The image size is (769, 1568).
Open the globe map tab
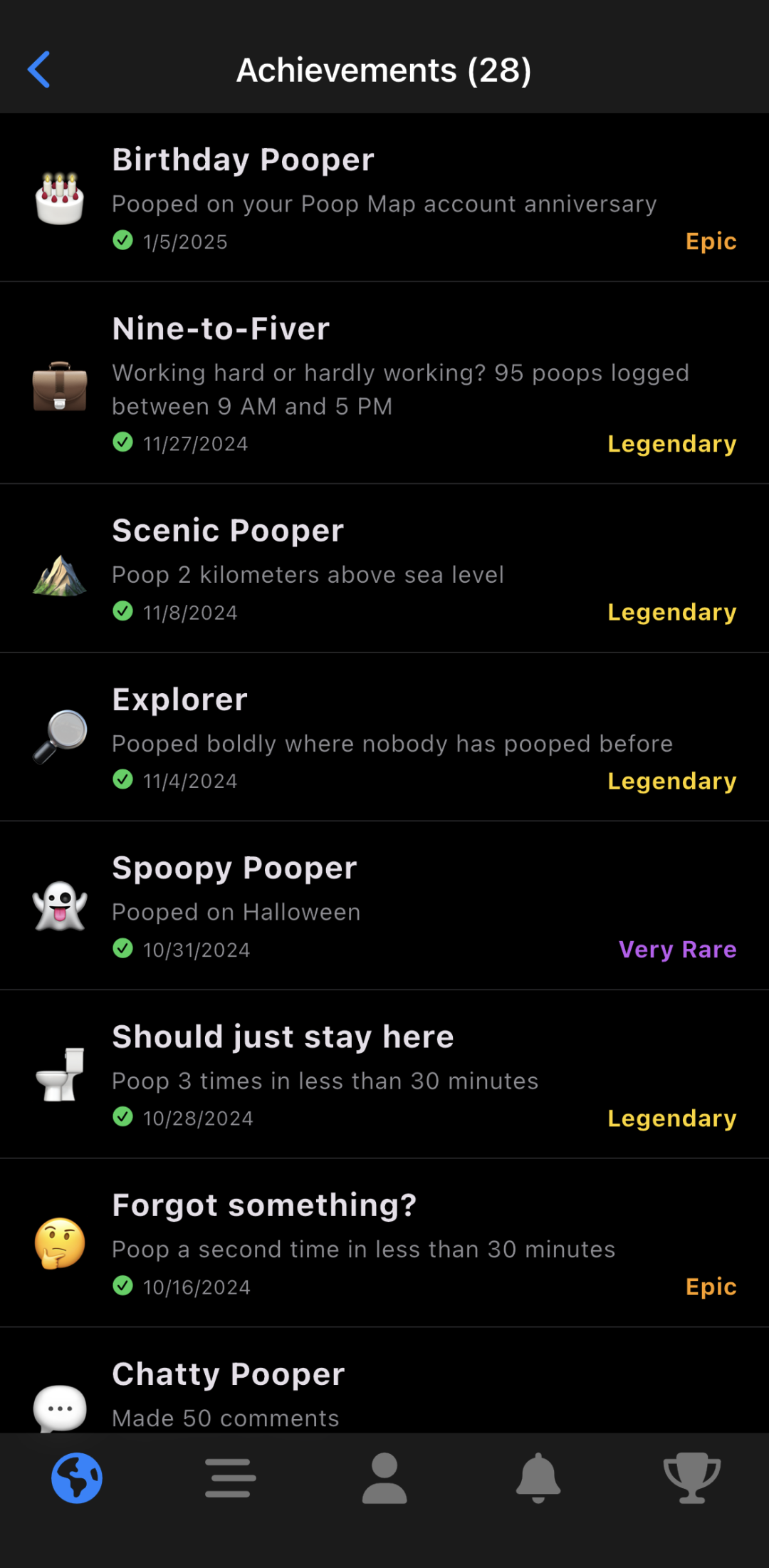pyautogui.click(x=77, y=1478)
